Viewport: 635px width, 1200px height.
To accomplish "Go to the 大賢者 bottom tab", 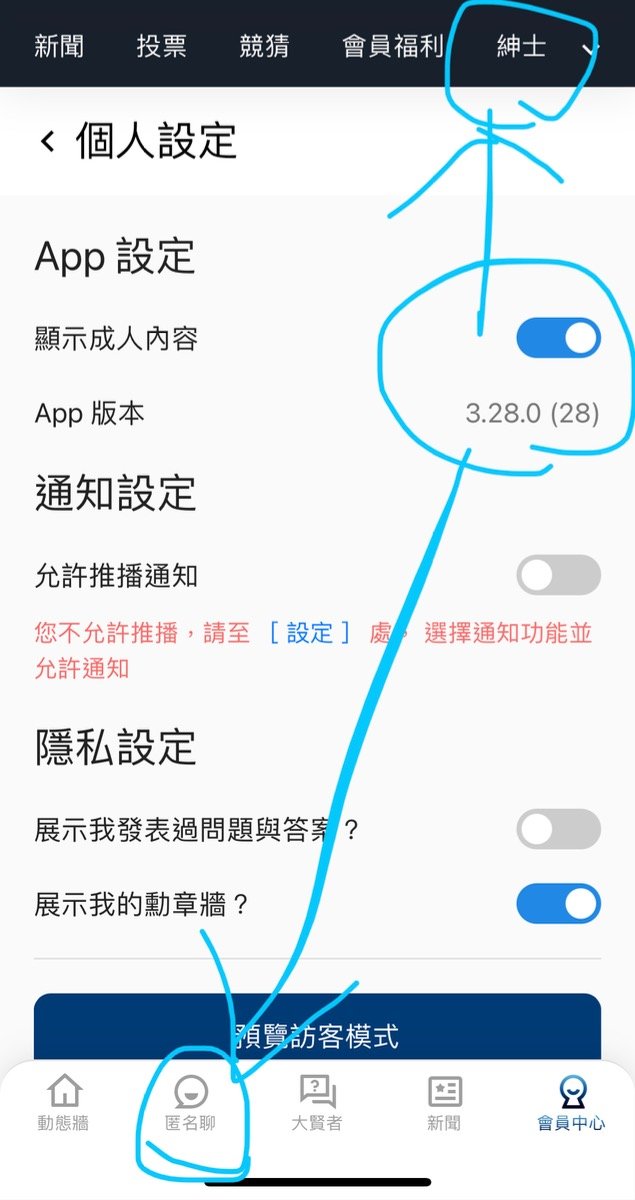I will (317, 1103).
